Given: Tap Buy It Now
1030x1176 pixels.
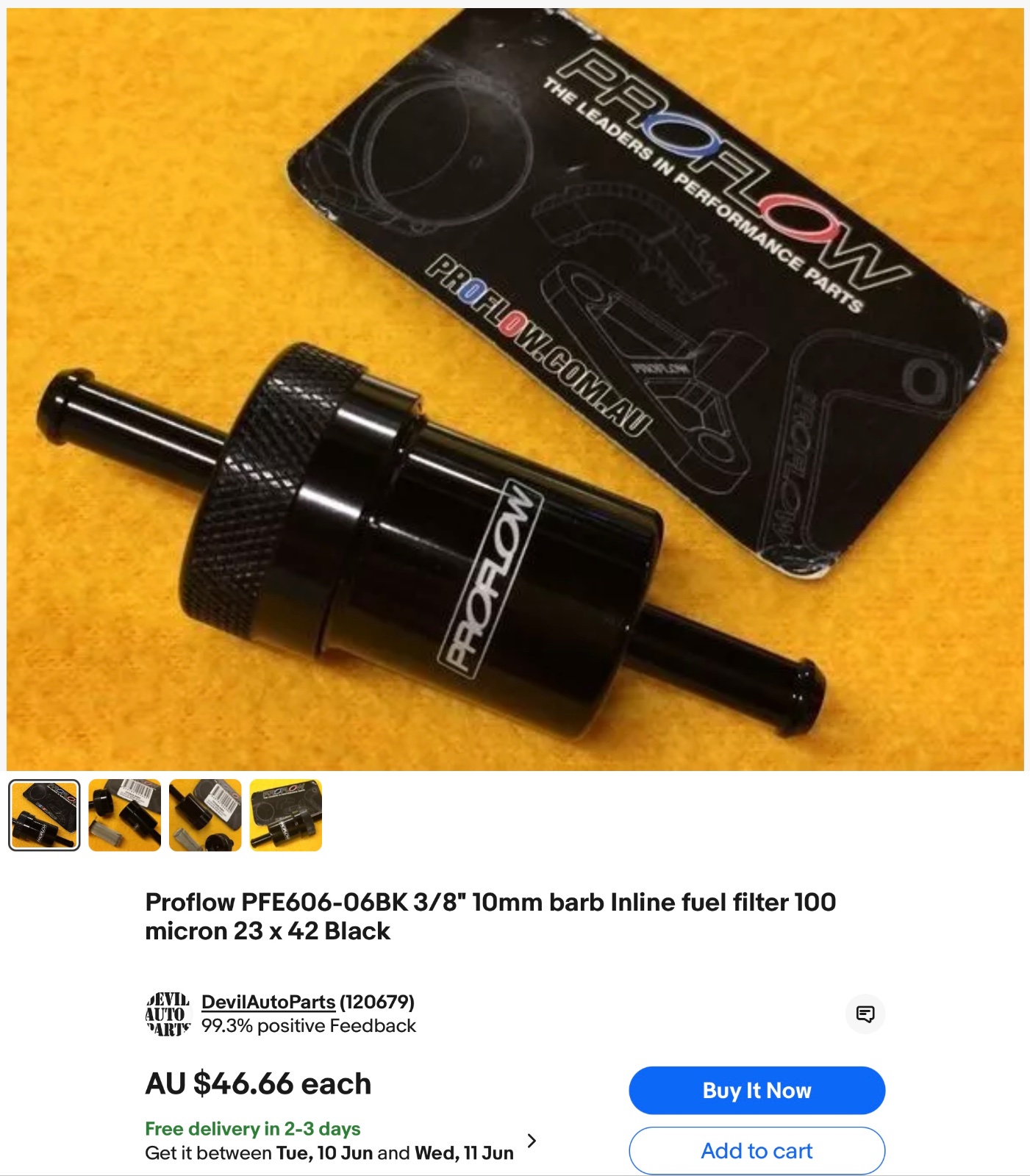Looking at the screenshot, I should [757, 1091].
